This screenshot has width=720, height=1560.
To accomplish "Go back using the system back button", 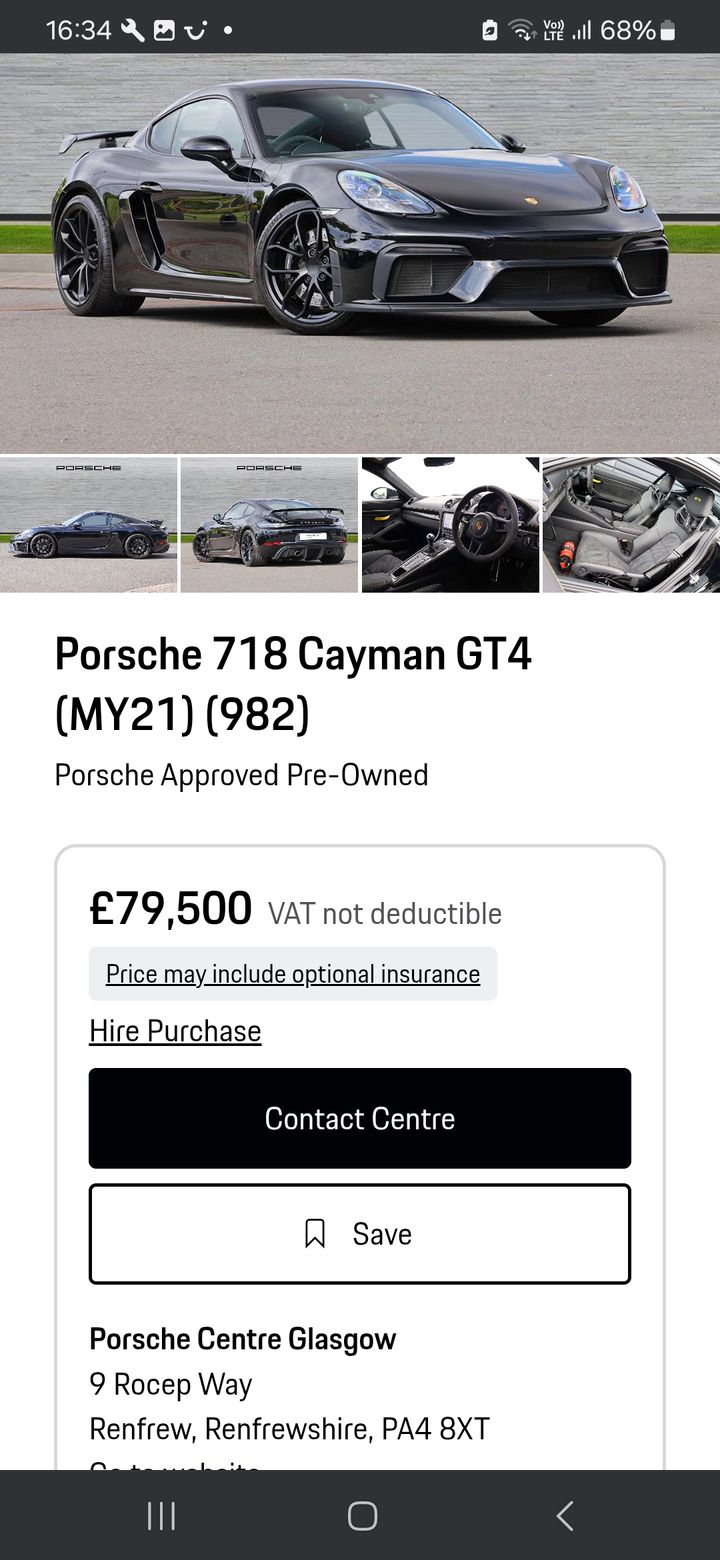I will pos(565,1516).
